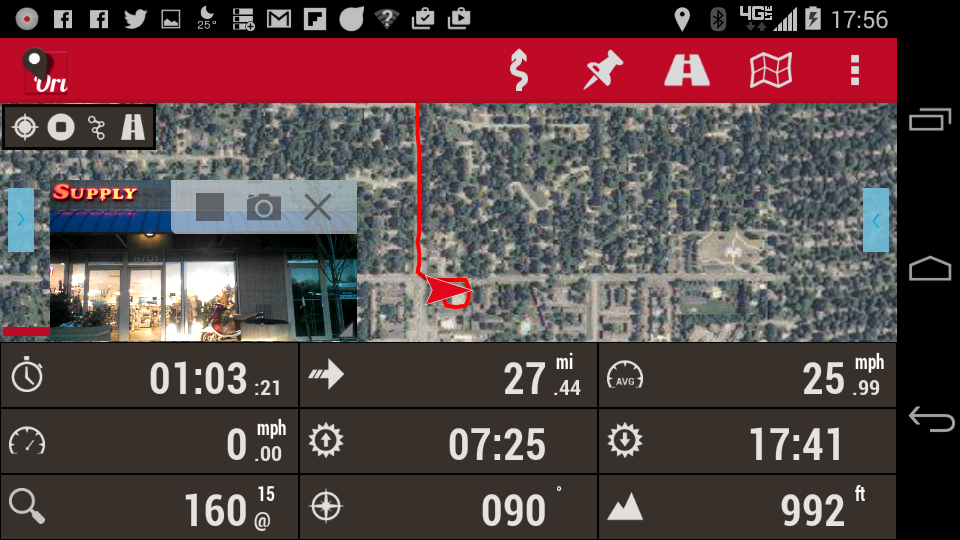Open the folded map icon
This screenshot has height=540, width=960.
click(771, 70)
